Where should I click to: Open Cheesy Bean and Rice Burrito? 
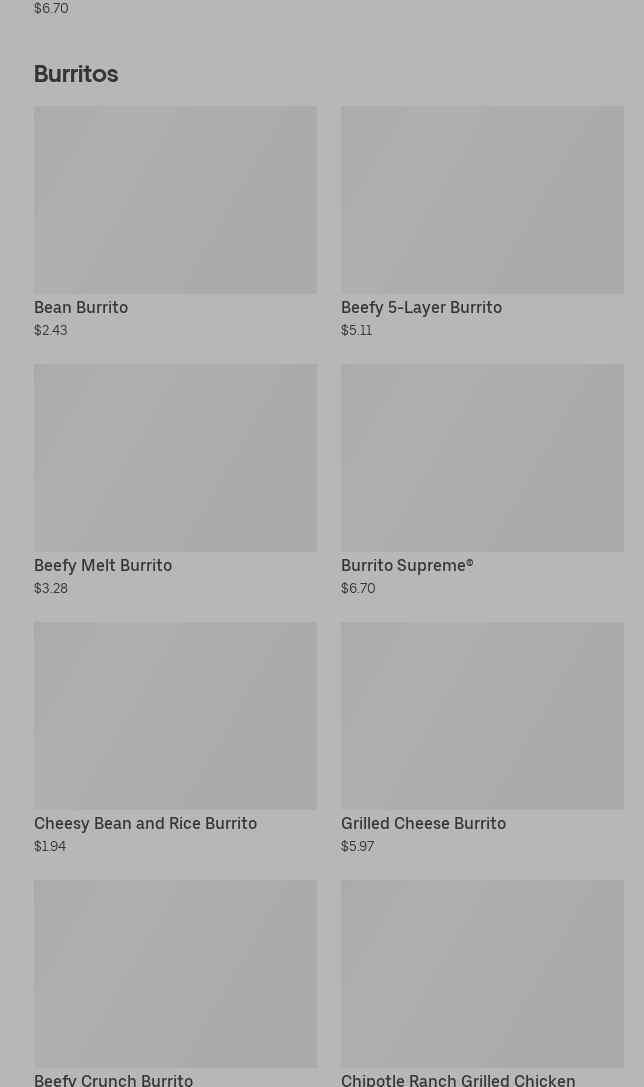tap(175, 738)
